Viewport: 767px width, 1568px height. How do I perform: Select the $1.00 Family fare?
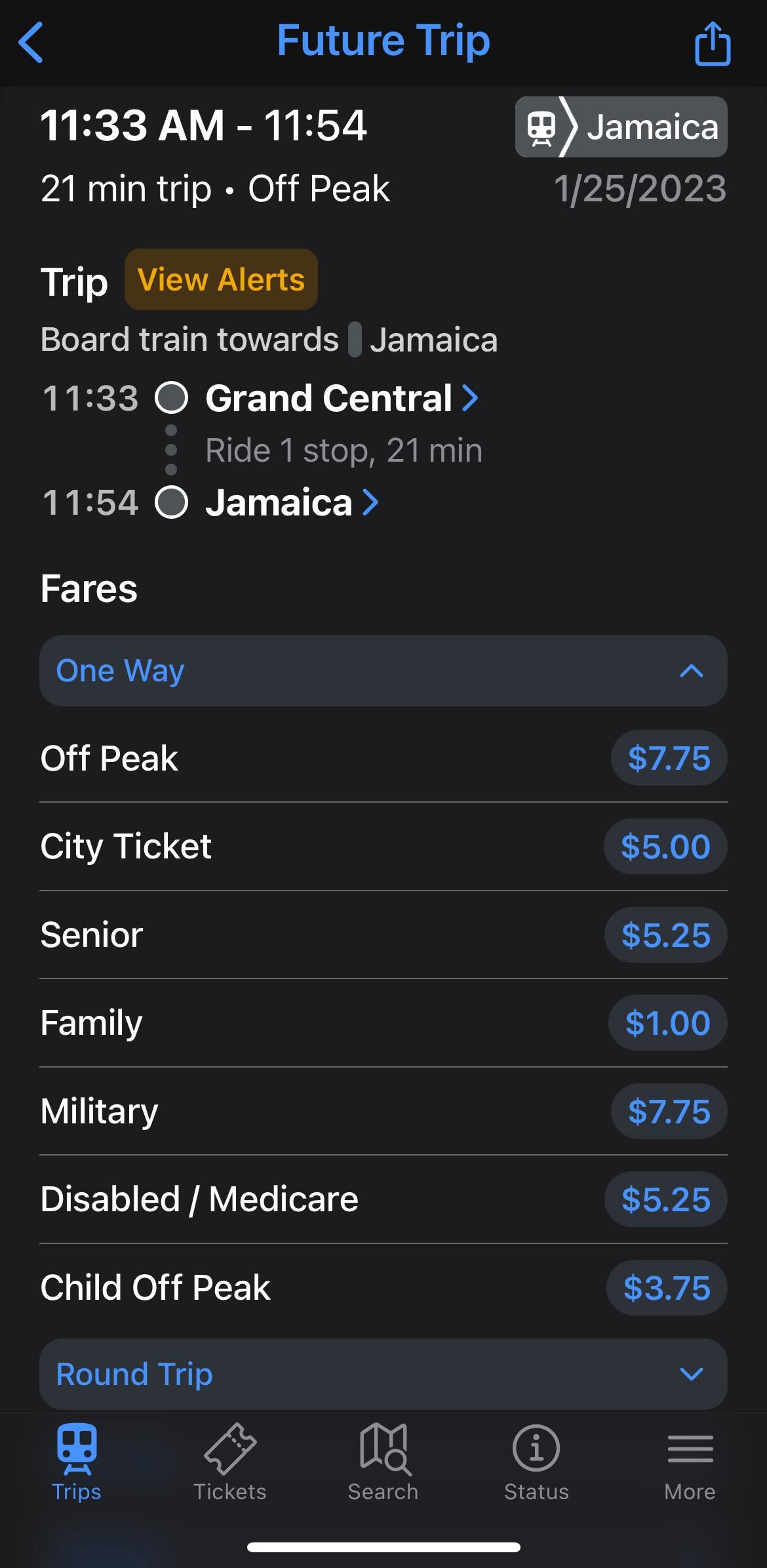click(667, 1023)
